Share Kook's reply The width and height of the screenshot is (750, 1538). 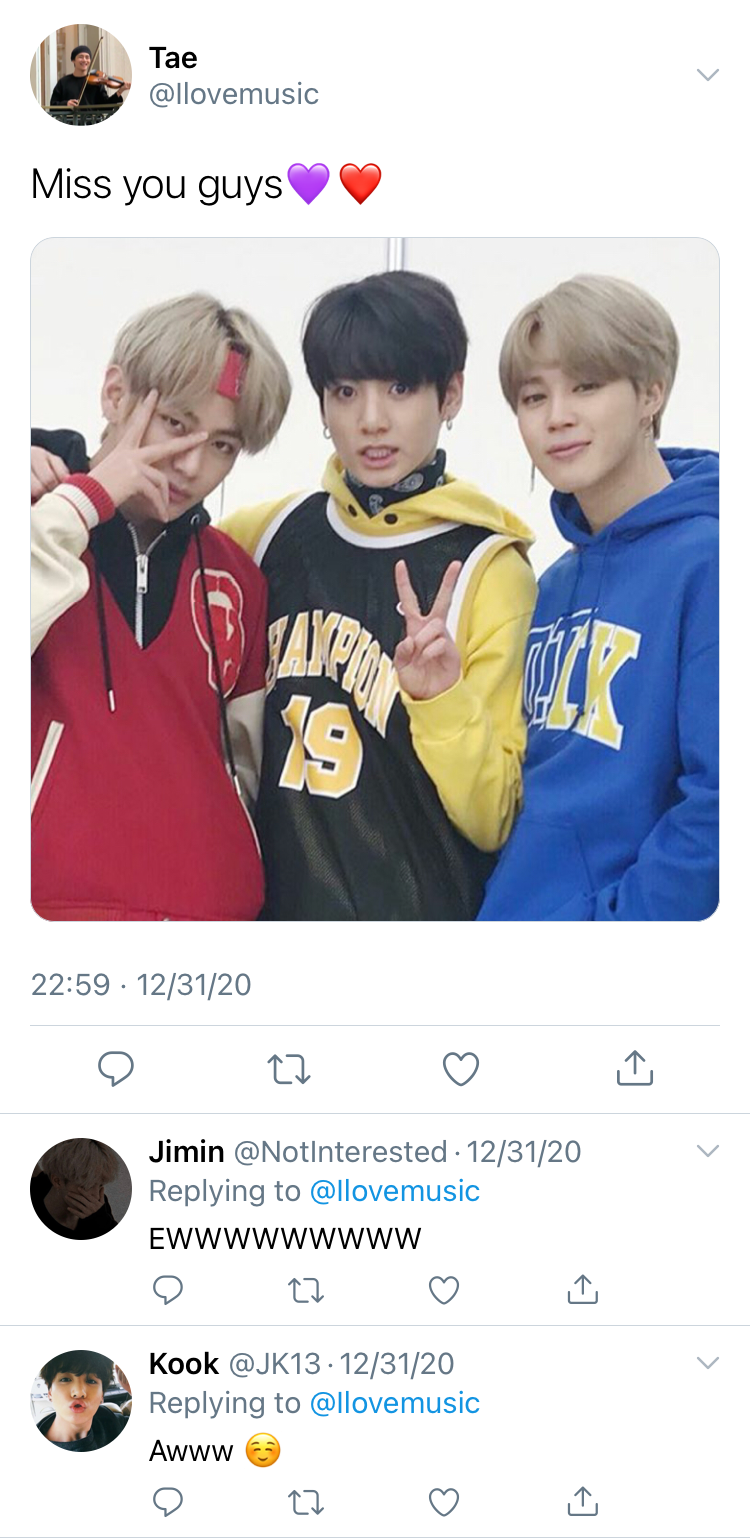582,1501
